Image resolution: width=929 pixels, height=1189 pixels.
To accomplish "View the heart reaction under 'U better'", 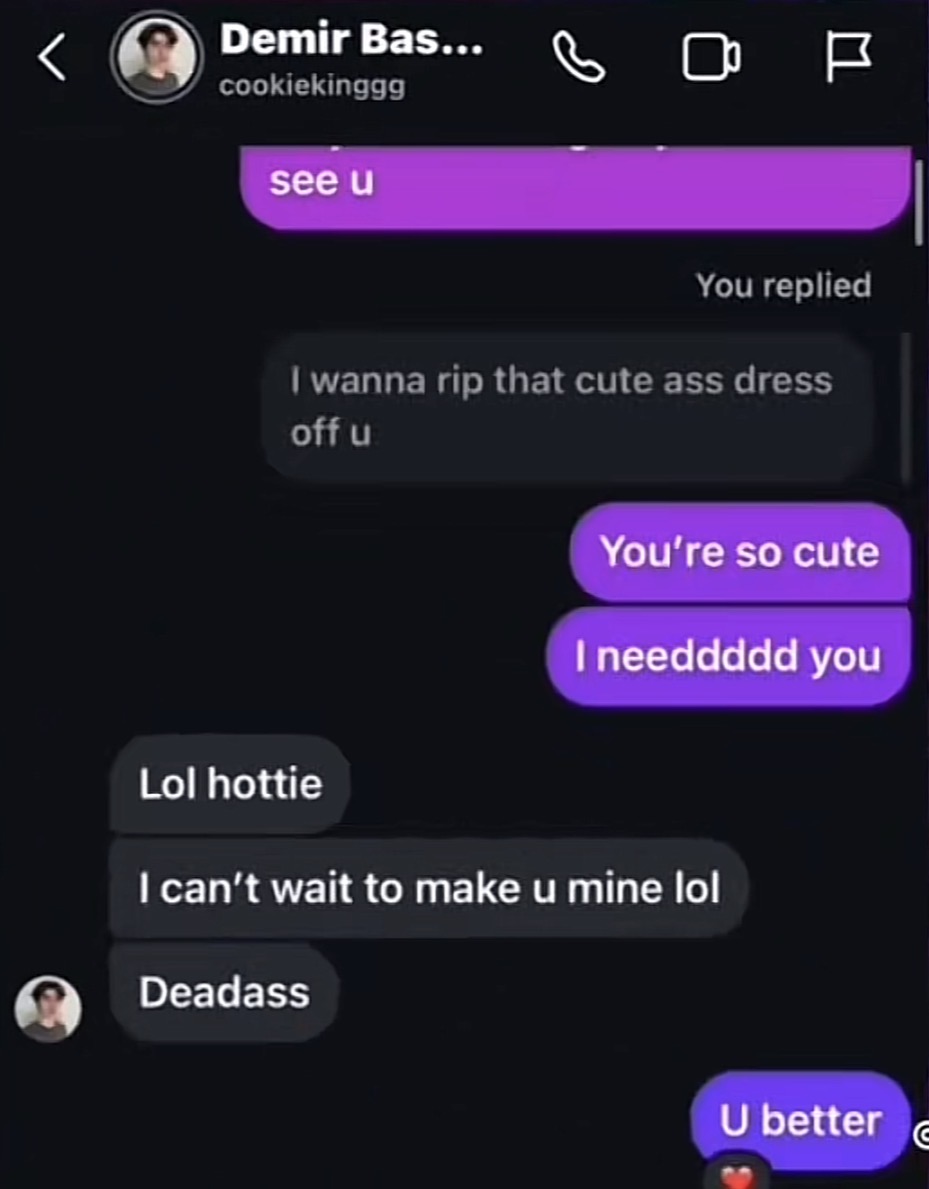I will [x=738, y=1174].
